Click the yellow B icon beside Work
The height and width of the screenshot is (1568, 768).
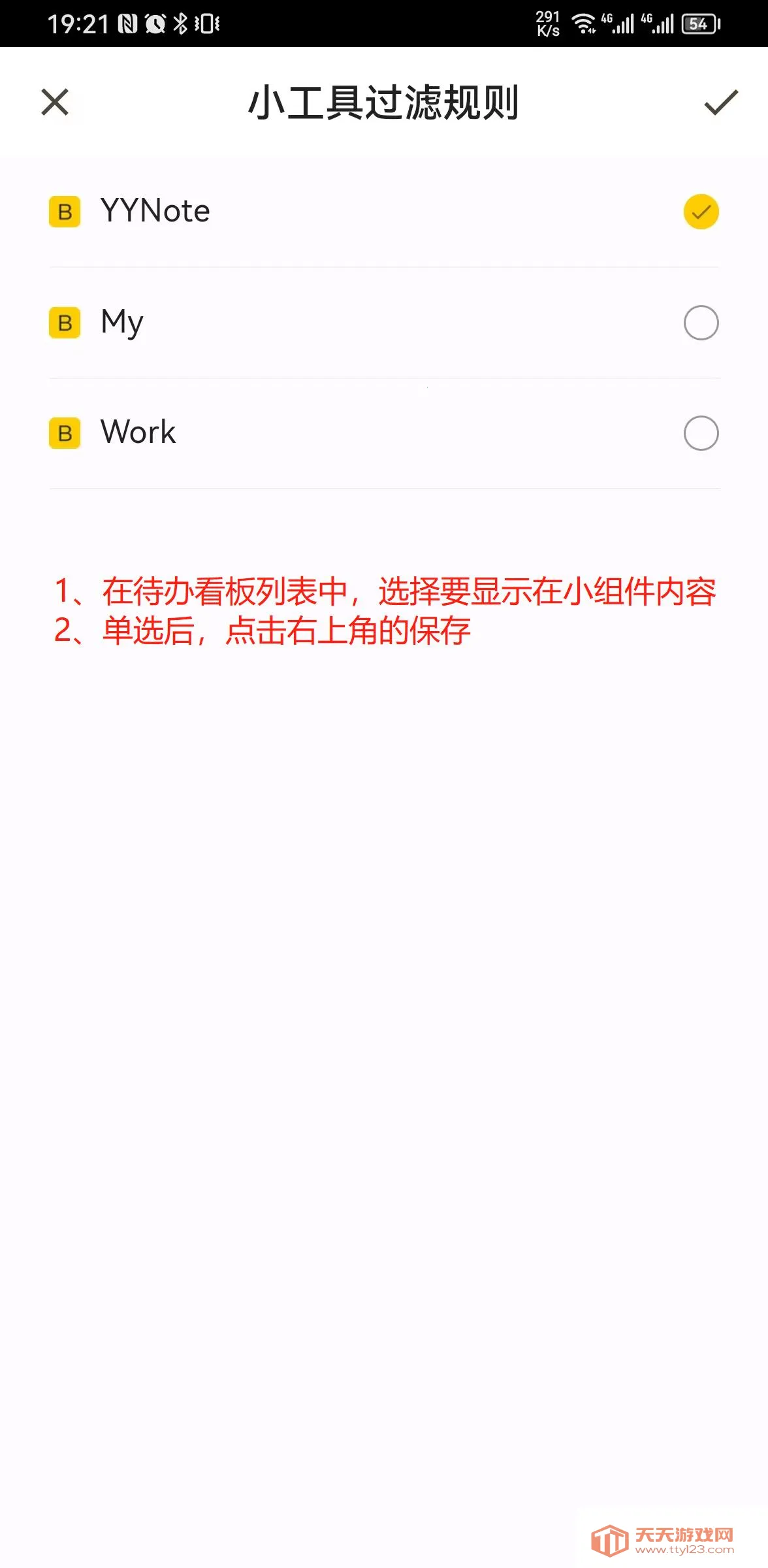point(63,433)
